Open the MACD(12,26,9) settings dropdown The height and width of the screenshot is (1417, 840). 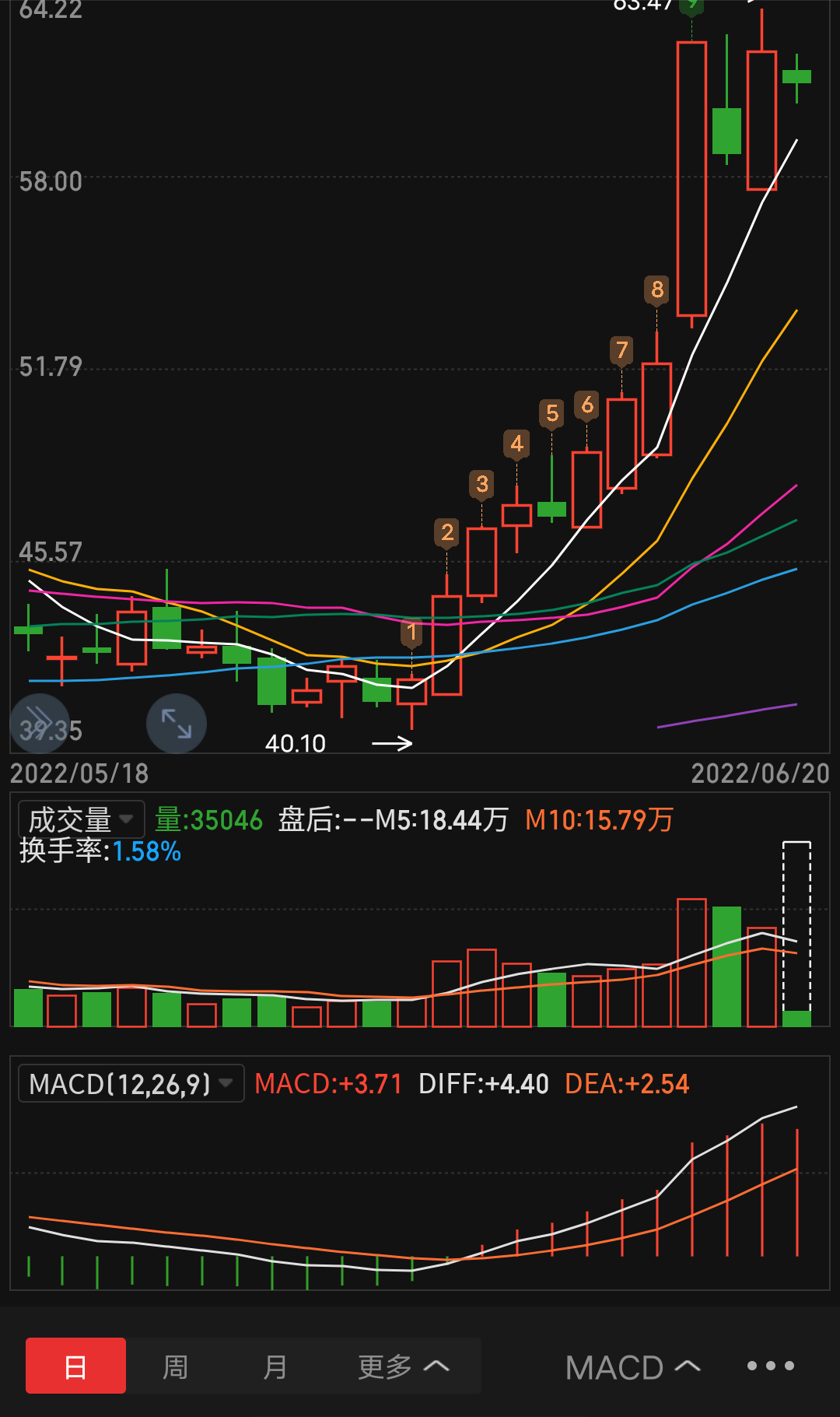tap(131, 1082)
